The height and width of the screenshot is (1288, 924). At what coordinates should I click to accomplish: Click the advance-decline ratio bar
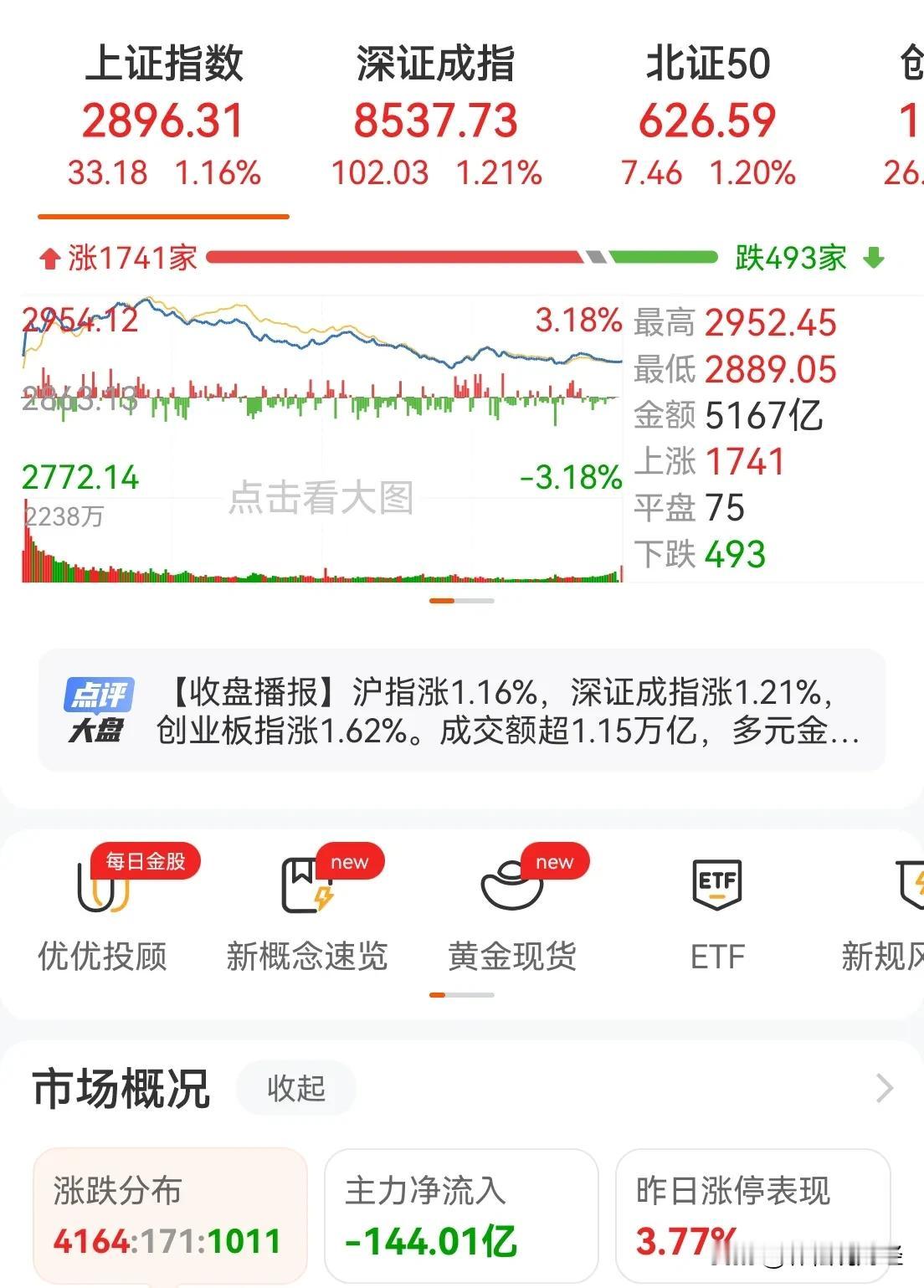pos(460,259)
